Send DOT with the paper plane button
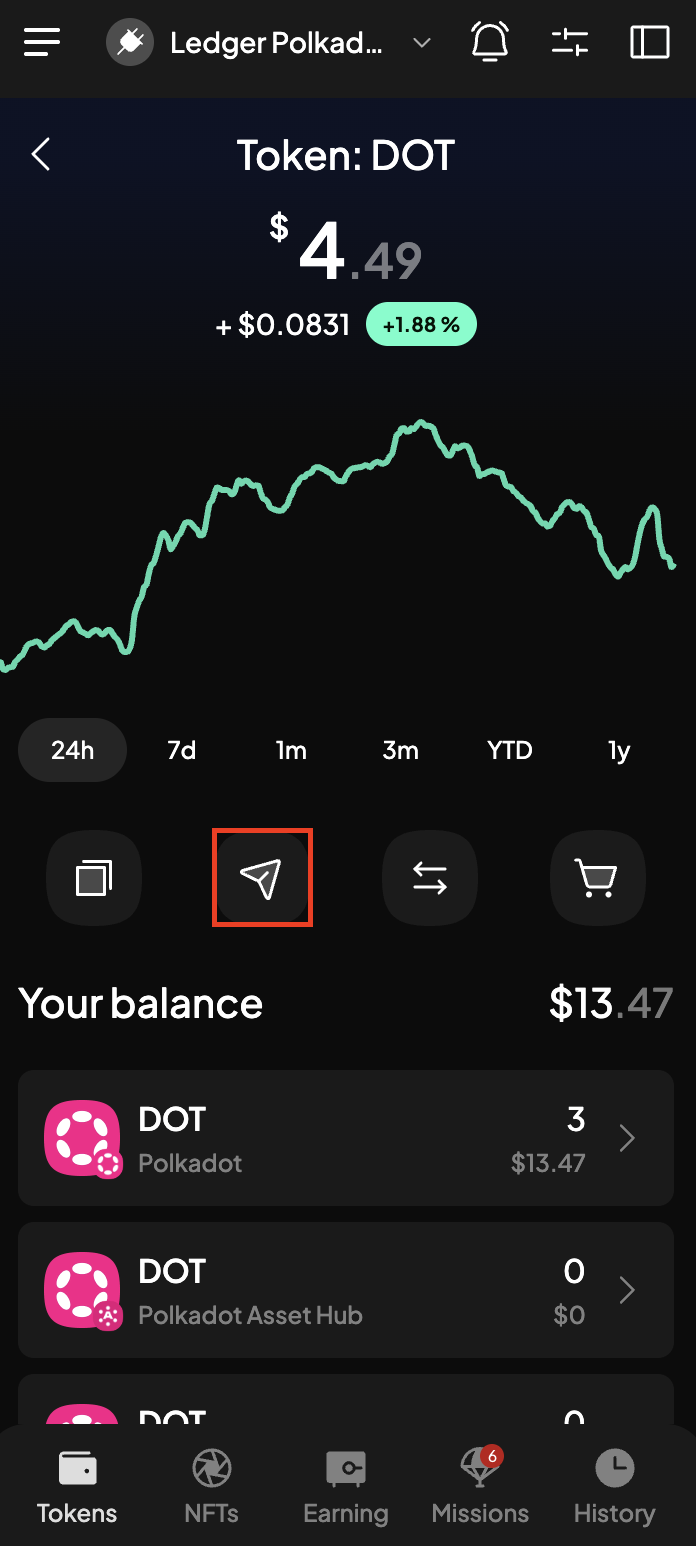This screenshot has width=696, height=1546. (262, 878)
